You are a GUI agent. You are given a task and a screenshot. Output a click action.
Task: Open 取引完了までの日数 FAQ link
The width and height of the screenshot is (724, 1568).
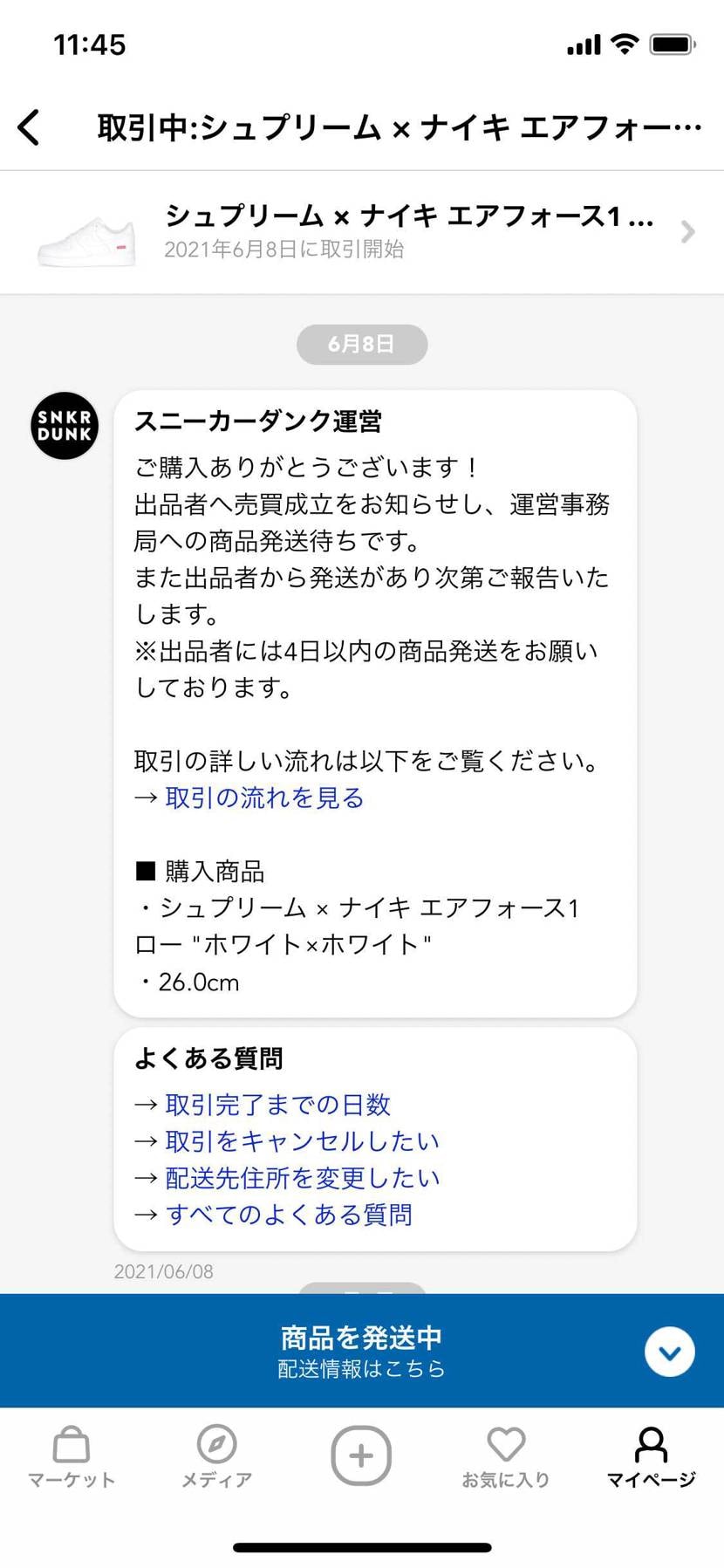277,1104
